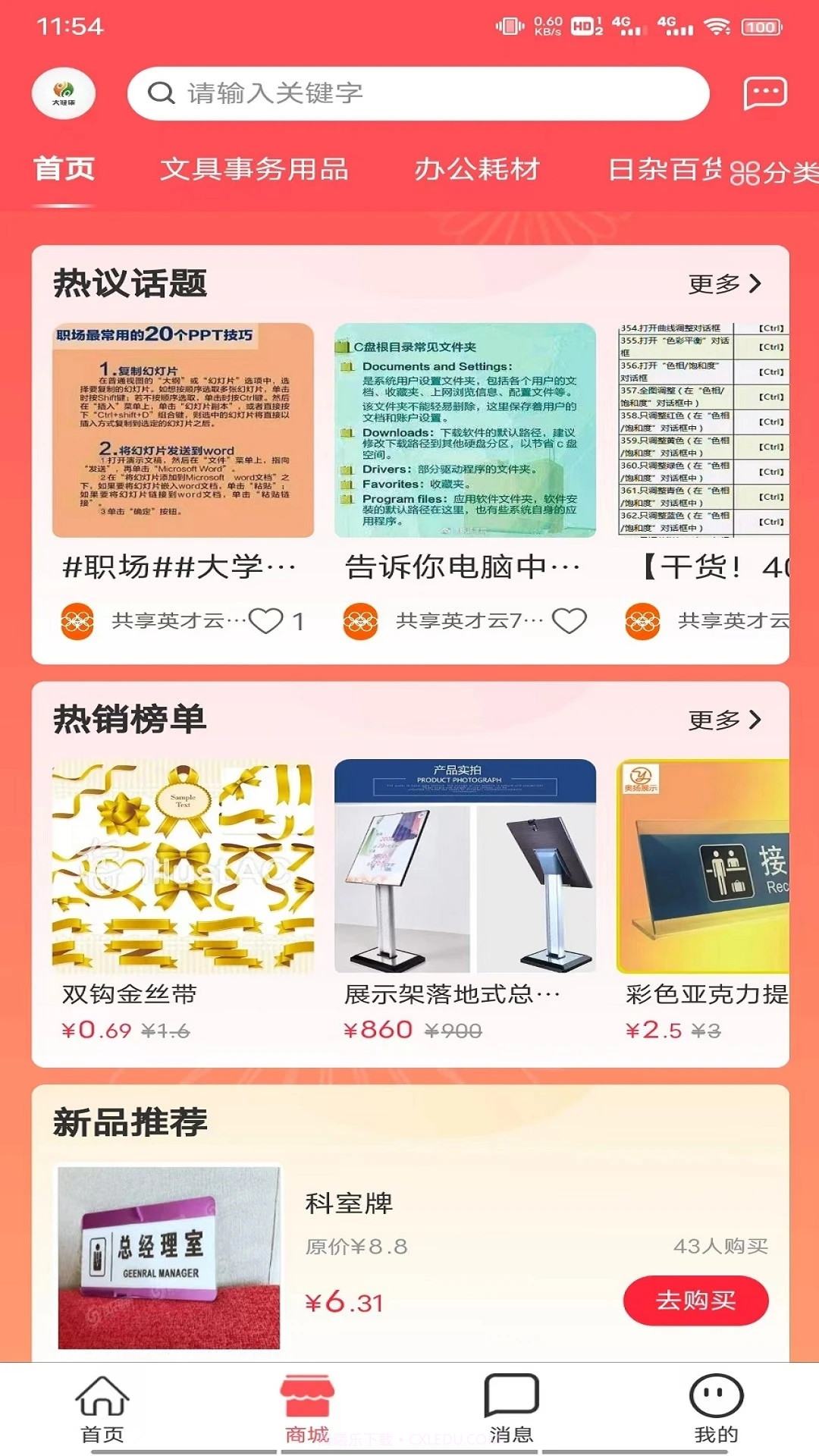Go to the 首页 bottom tab

click(x=102, y=1409)
